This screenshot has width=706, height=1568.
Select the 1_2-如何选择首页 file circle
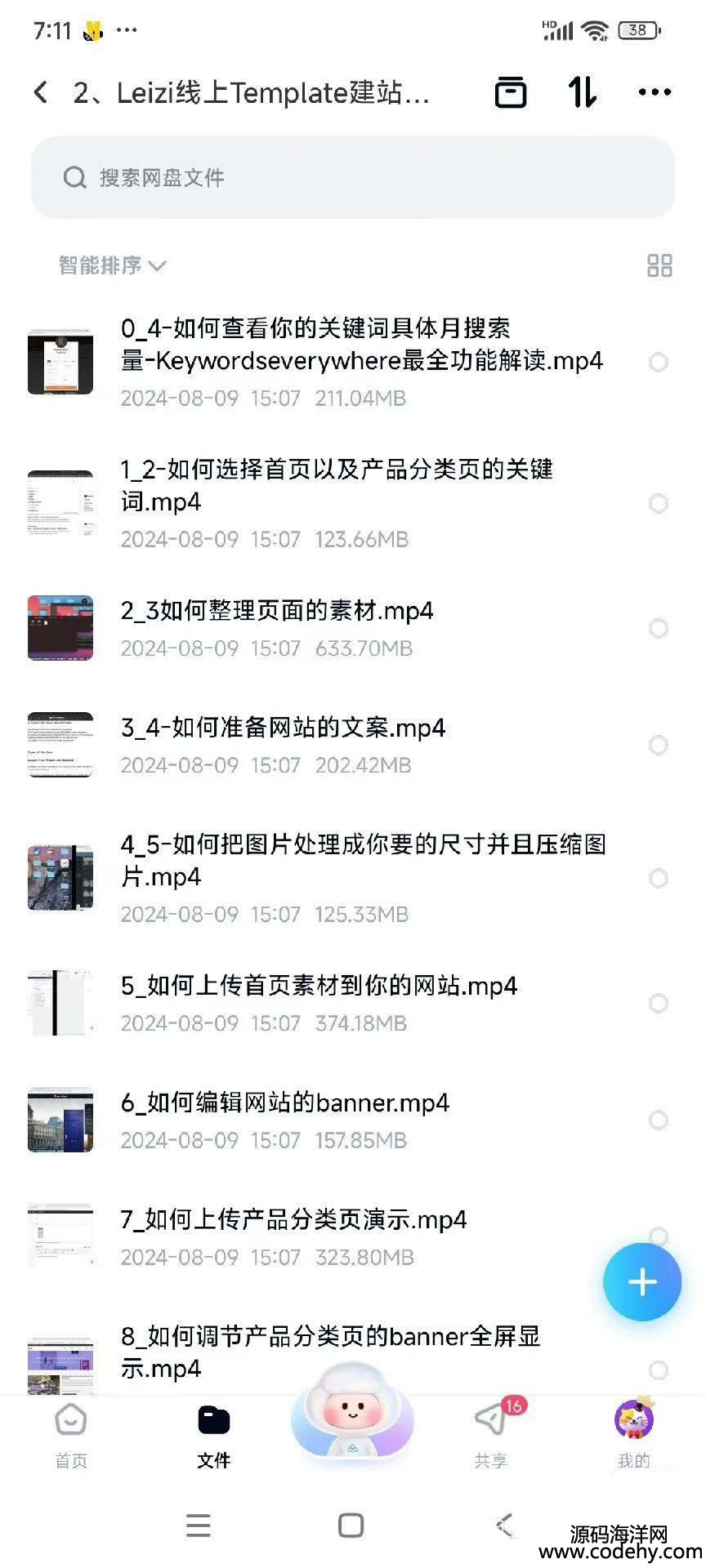[658, 503]
